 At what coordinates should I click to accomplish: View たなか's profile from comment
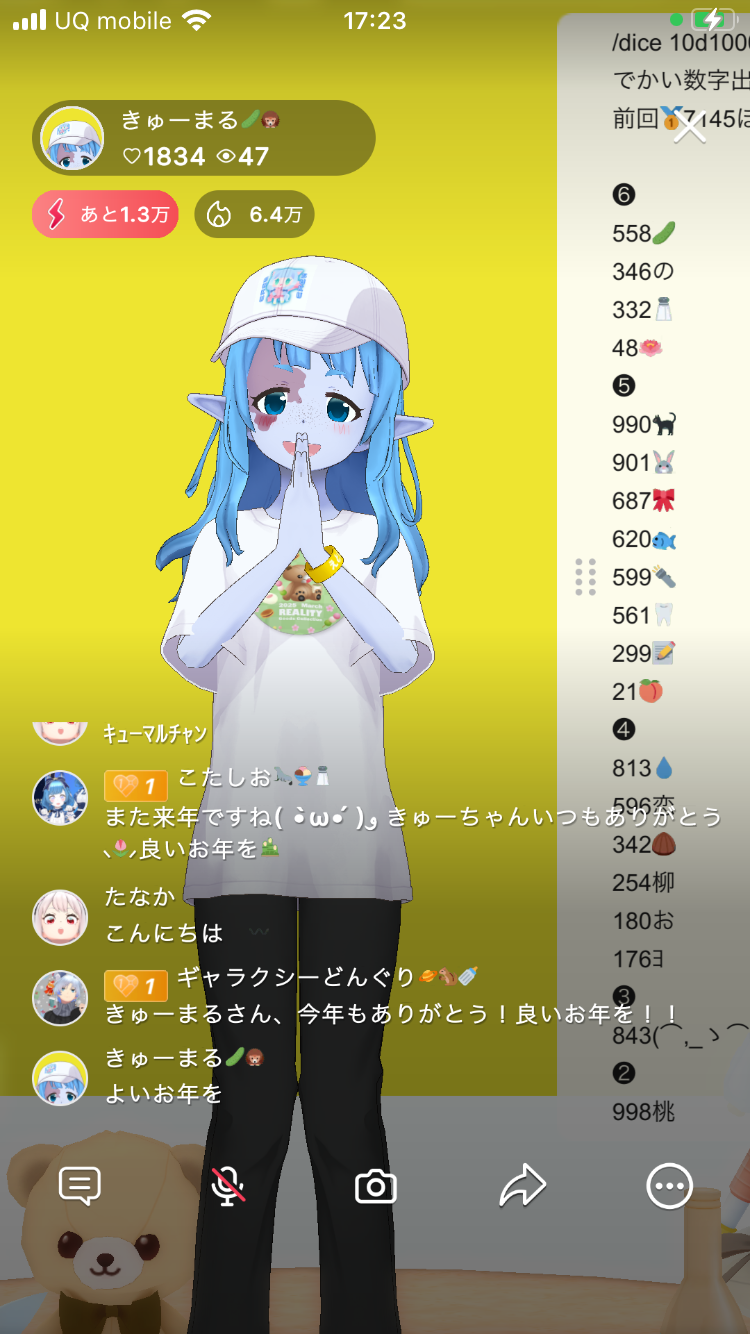pos(60,917)
